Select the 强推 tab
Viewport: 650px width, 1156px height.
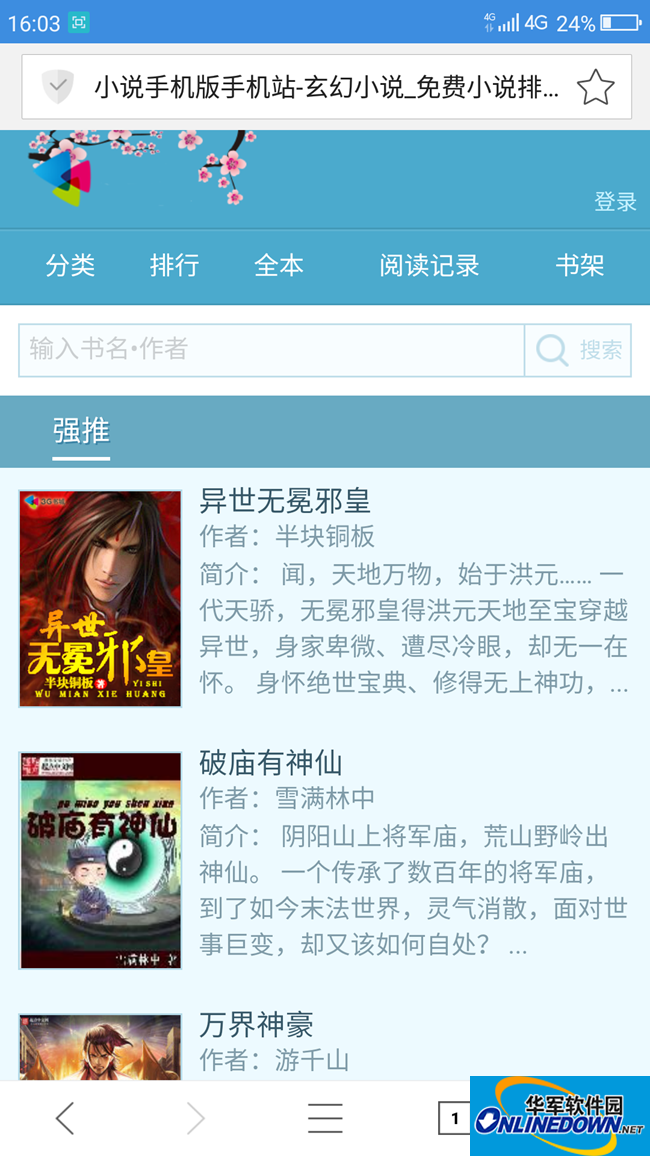81,431
